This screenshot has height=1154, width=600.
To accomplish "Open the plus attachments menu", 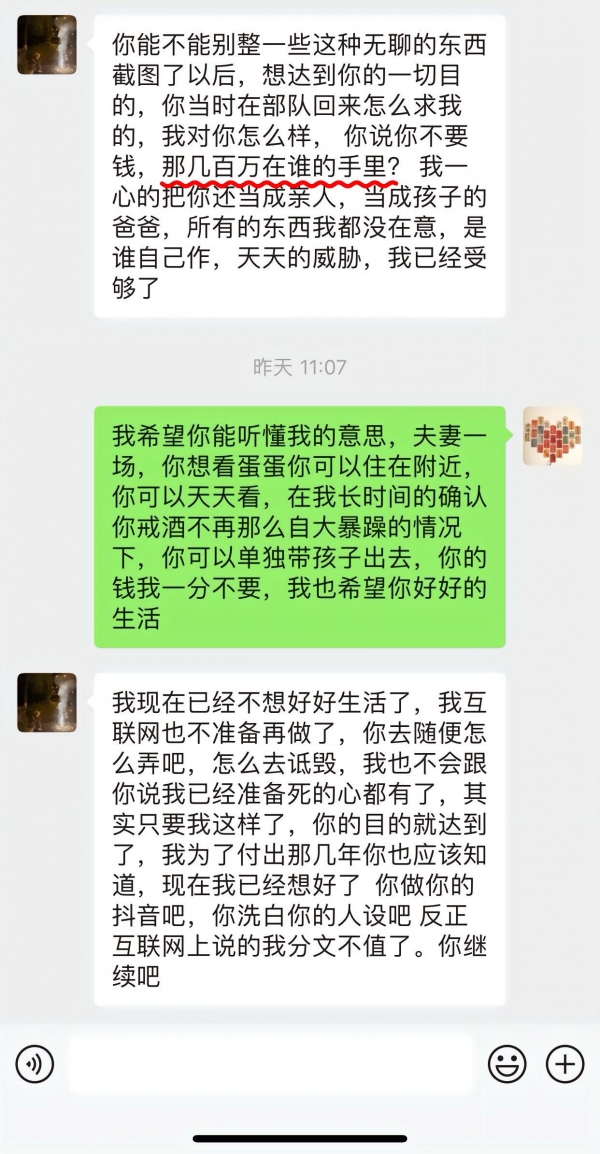I will click(566, 1064).
